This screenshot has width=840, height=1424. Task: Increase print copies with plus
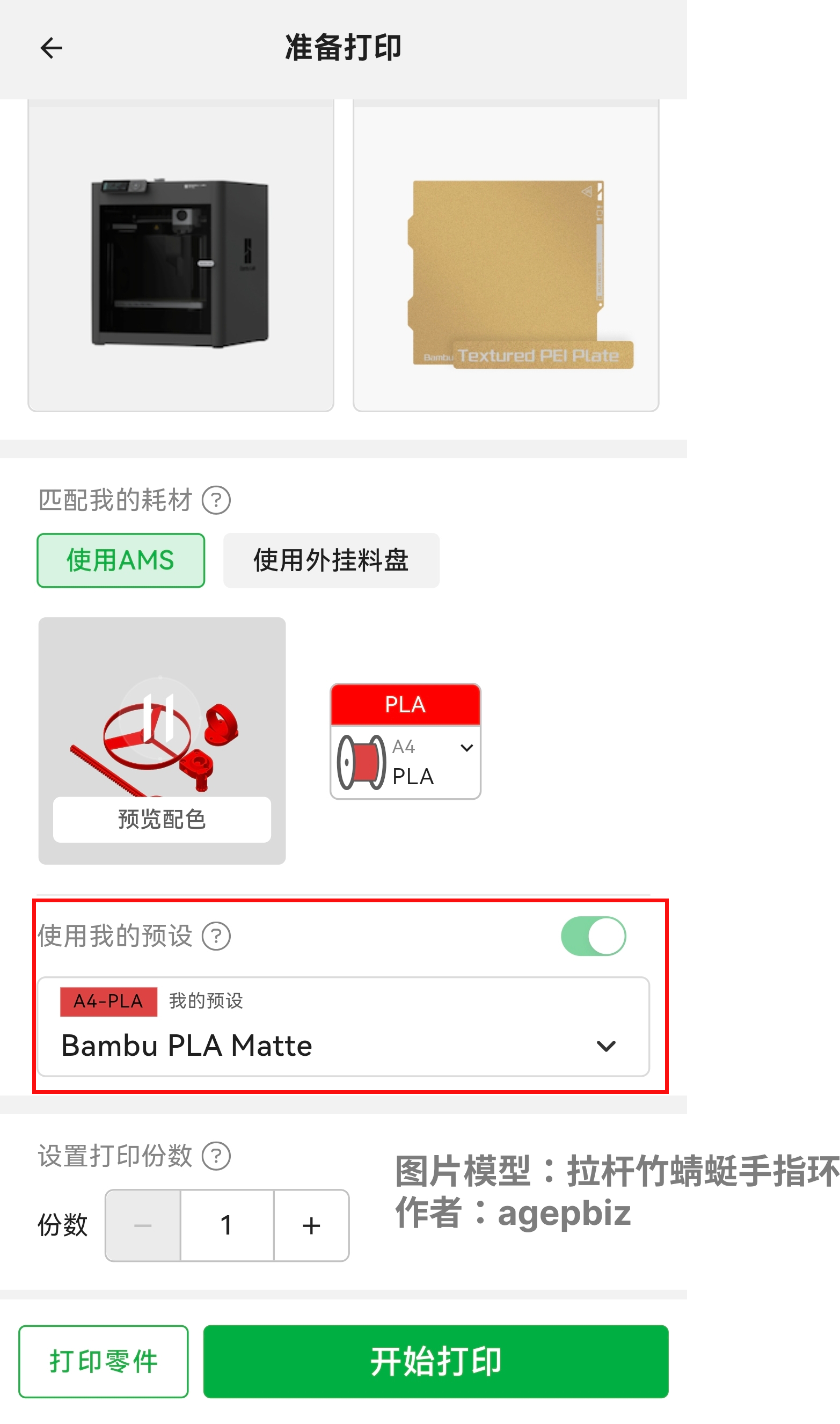coord(311,1226)
